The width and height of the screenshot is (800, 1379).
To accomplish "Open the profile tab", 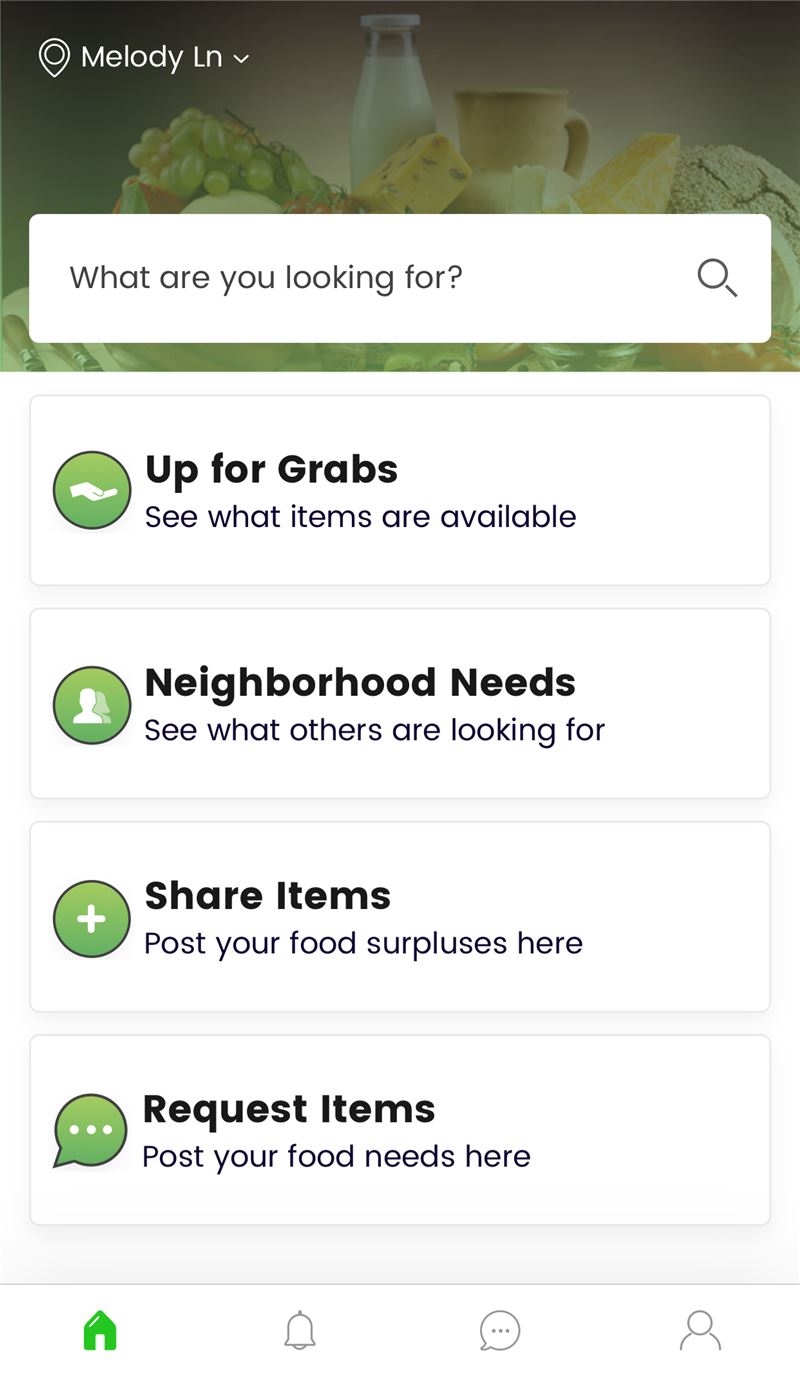I will 700,1331.
